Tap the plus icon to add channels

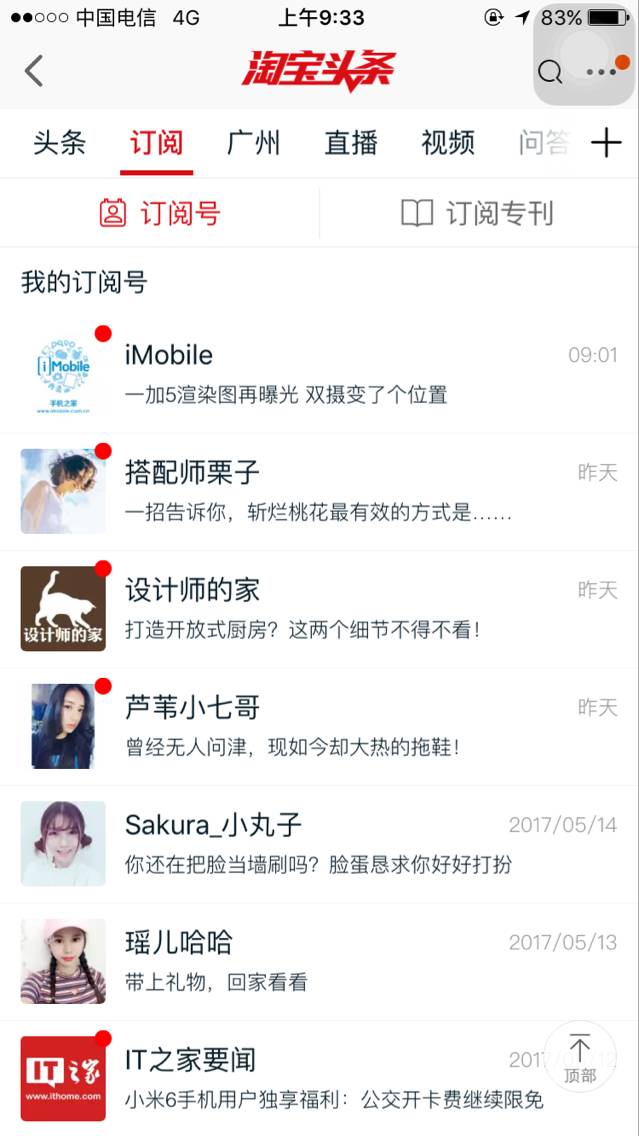coord(606,143)
